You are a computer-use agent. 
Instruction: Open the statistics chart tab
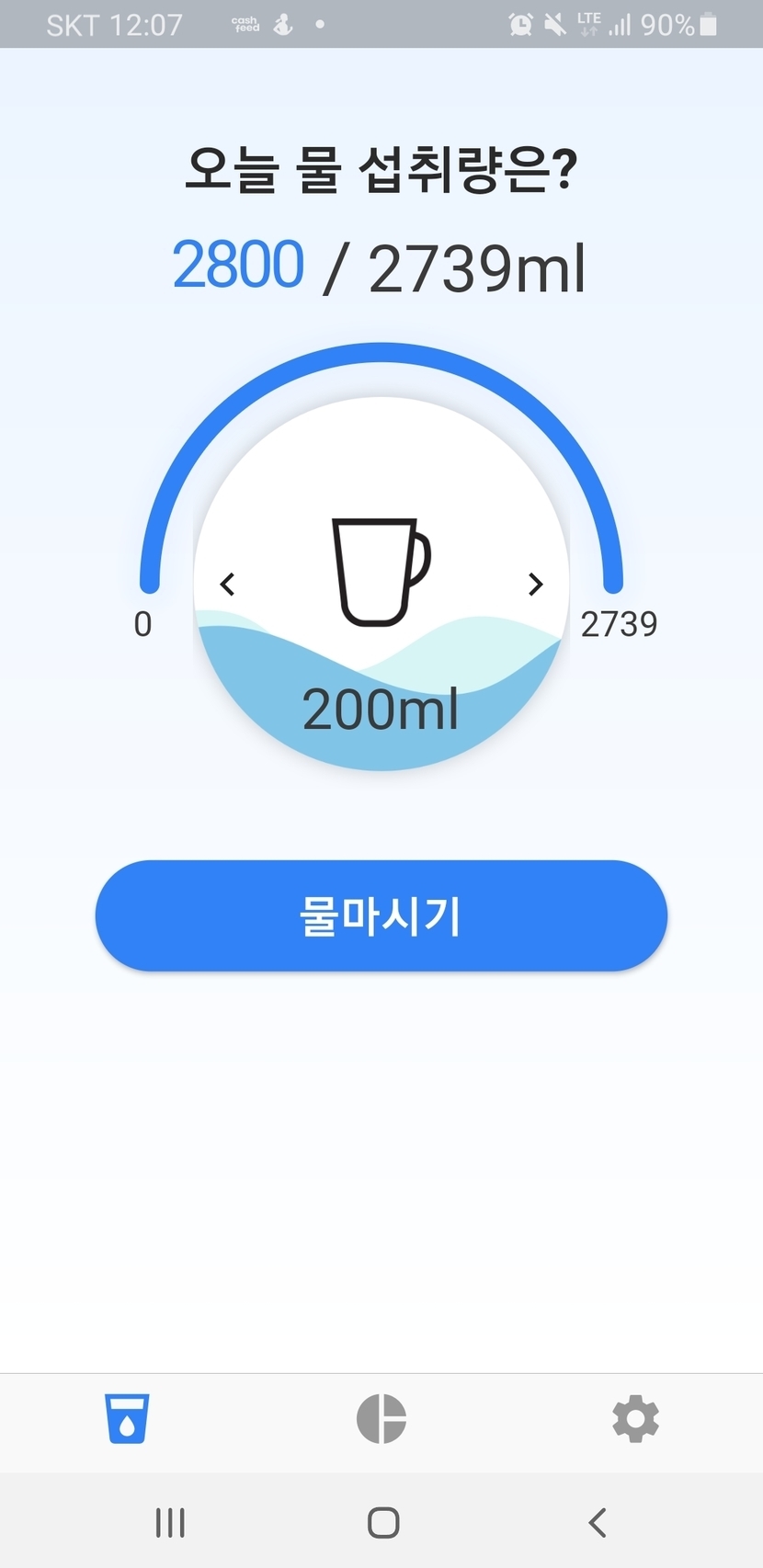[381, 1418]
